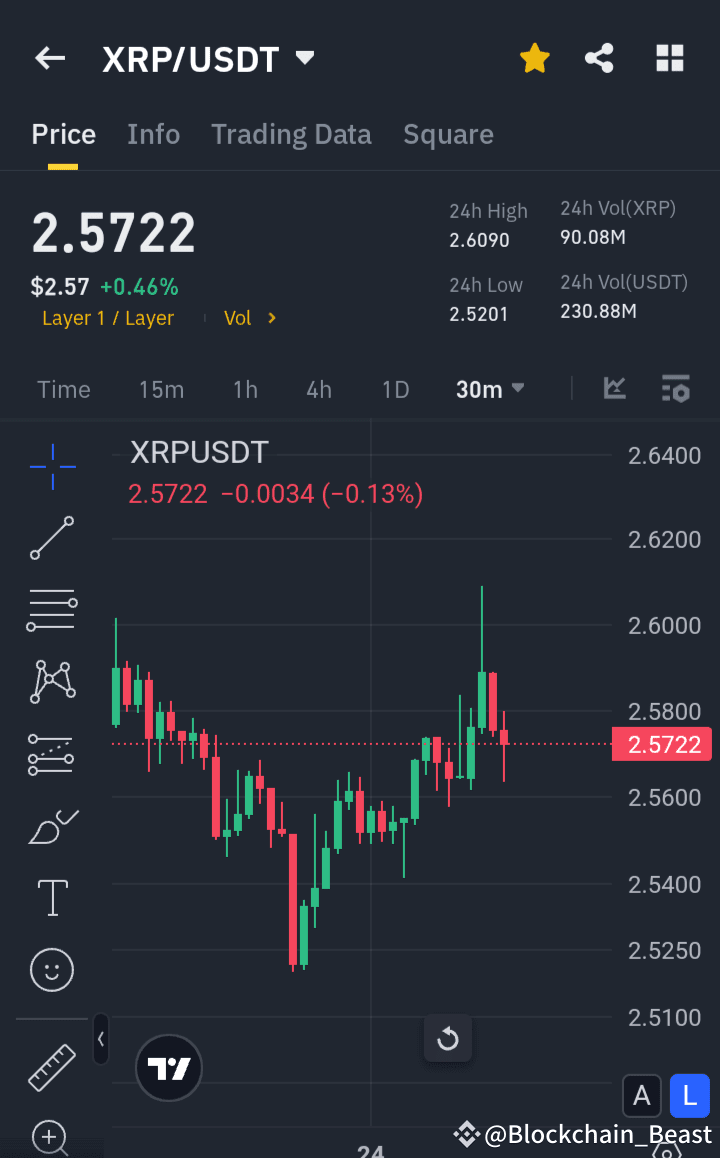Open the chart settings icon
This screenshot has height=1158, width=720.
click(676, 389)
